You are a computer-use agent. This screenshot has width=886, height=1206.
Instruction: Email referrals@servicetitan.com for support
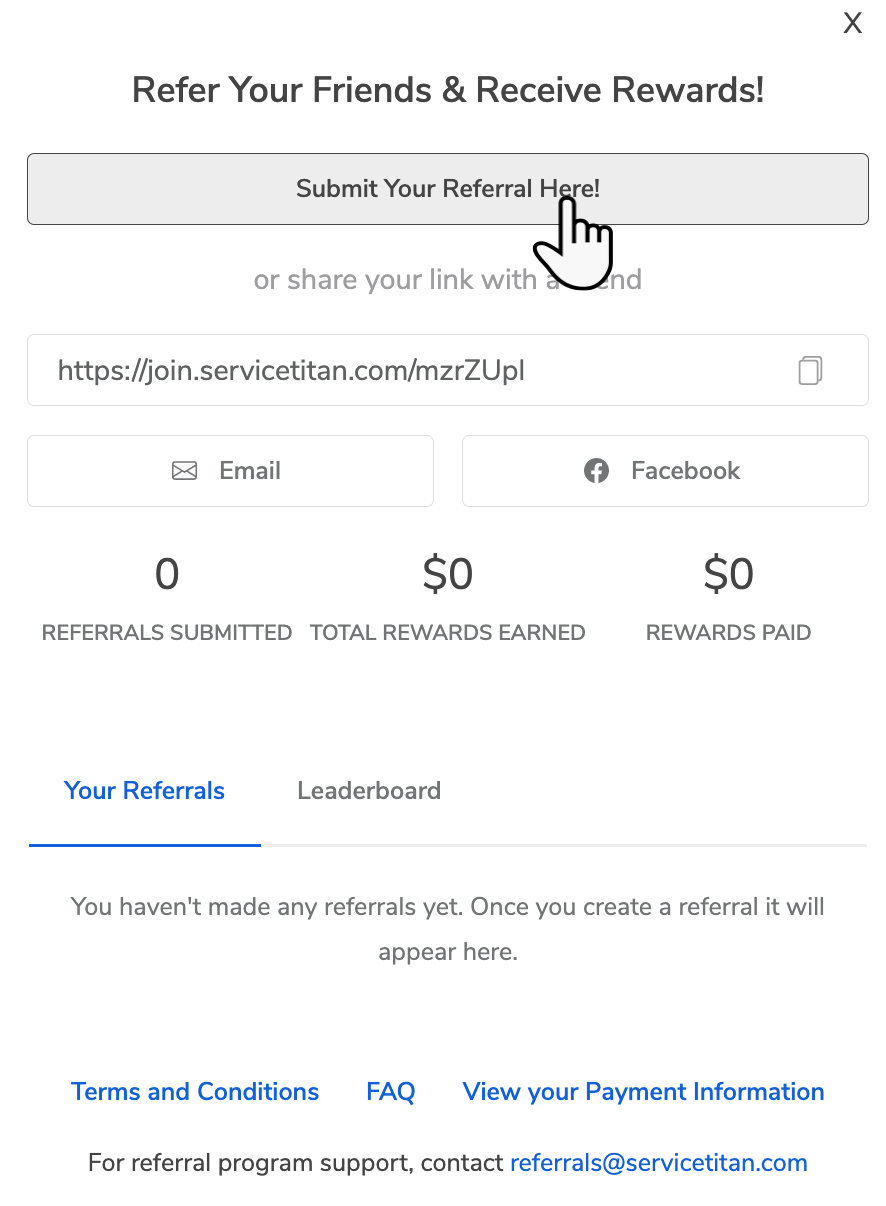[658, 1163]
